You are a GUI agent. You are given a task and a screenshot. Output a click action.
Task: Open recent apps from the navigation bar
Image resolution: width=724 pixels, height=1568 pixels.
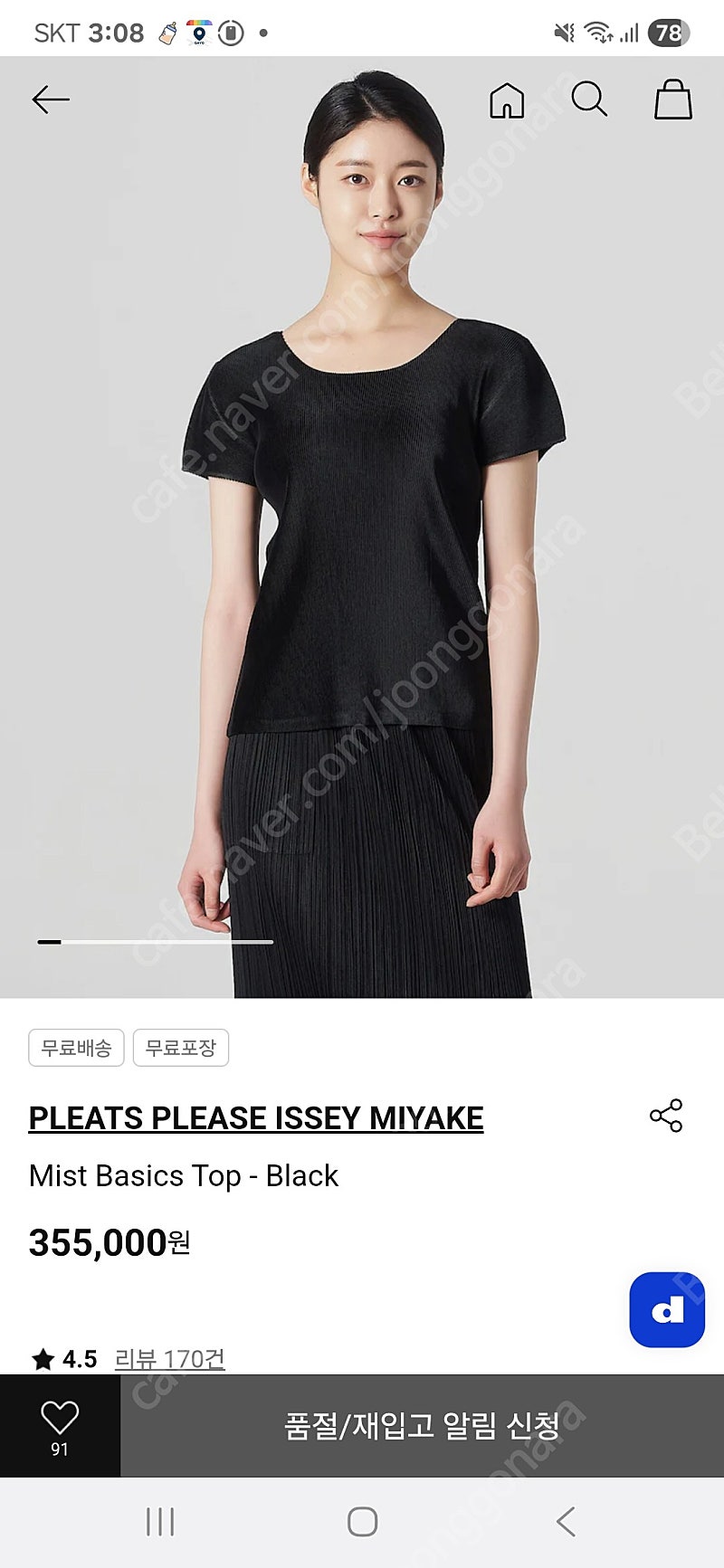[x=160, y=1522]
